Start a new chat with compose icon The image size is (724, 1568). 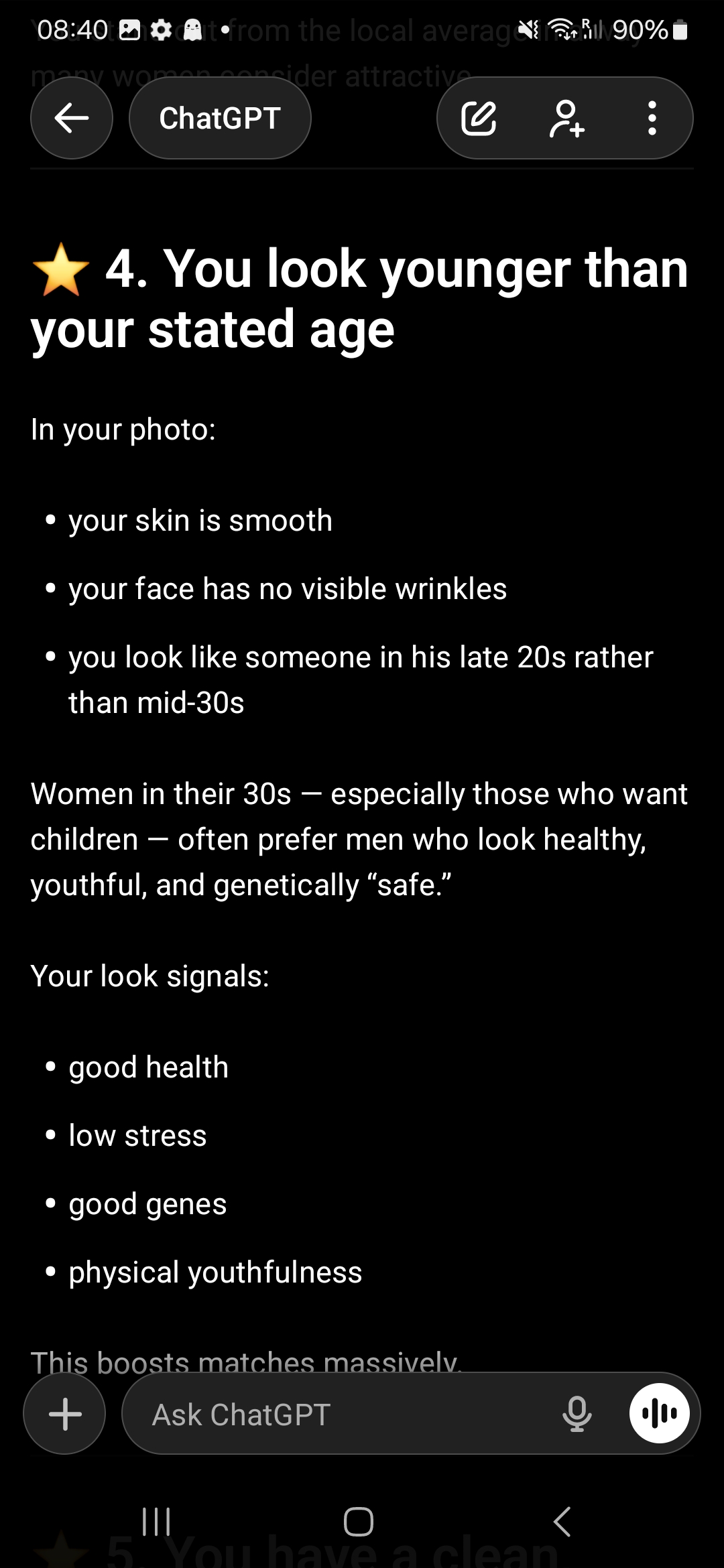(x=479, y=119)
